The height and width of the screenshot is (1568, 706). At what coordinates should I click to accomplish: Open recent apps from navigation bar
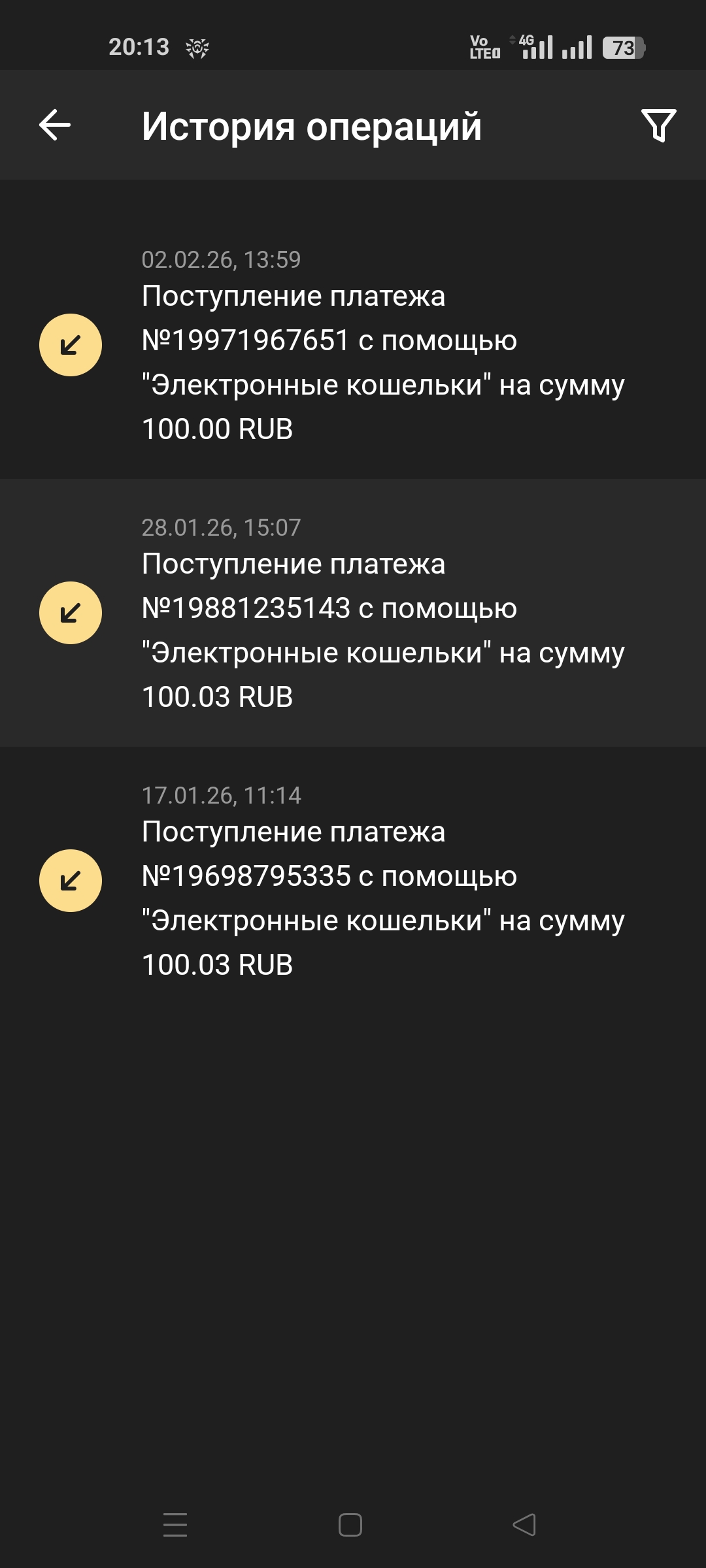175,1525
